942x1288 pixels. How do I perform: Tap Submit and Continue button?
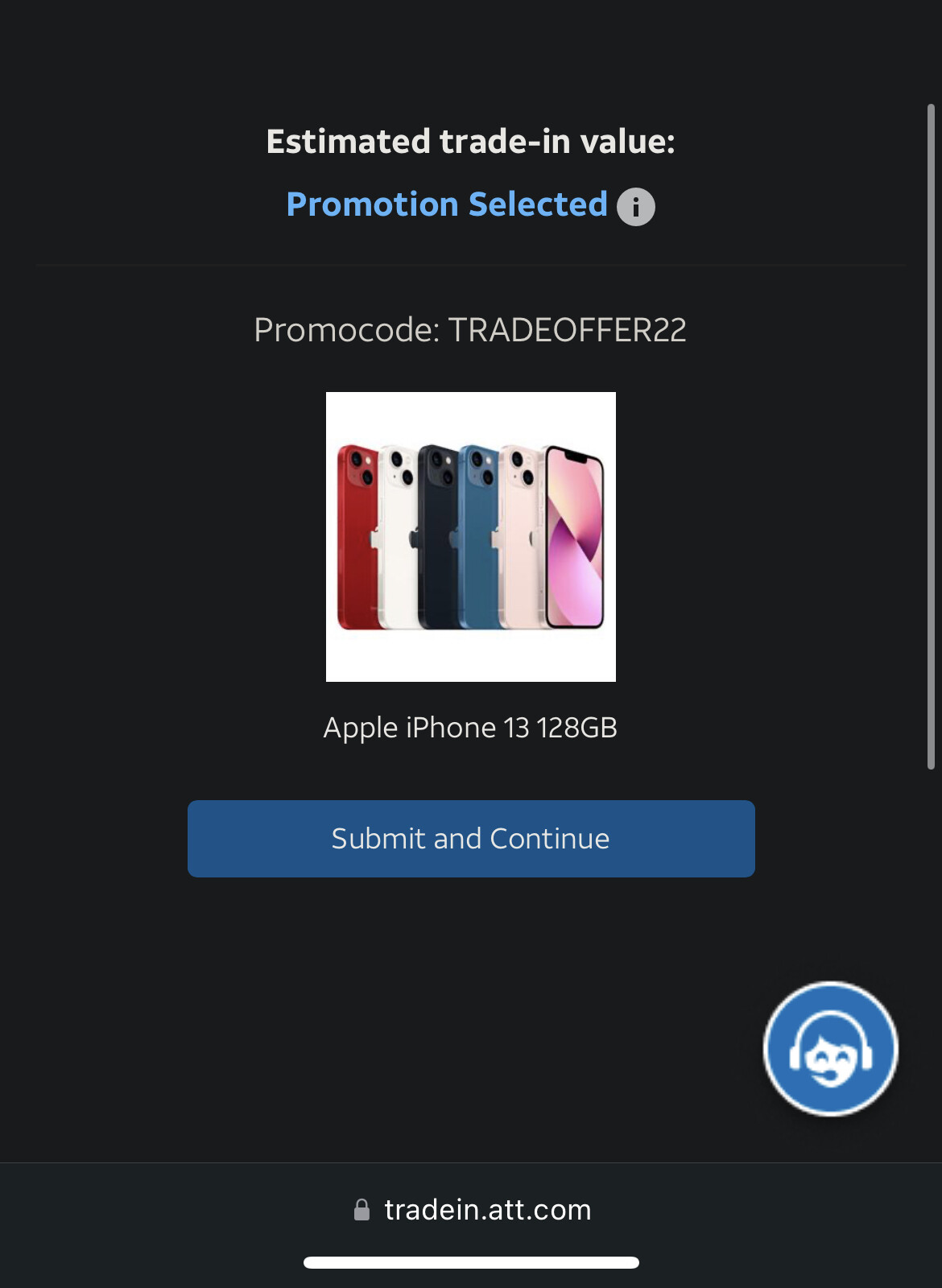471,839
